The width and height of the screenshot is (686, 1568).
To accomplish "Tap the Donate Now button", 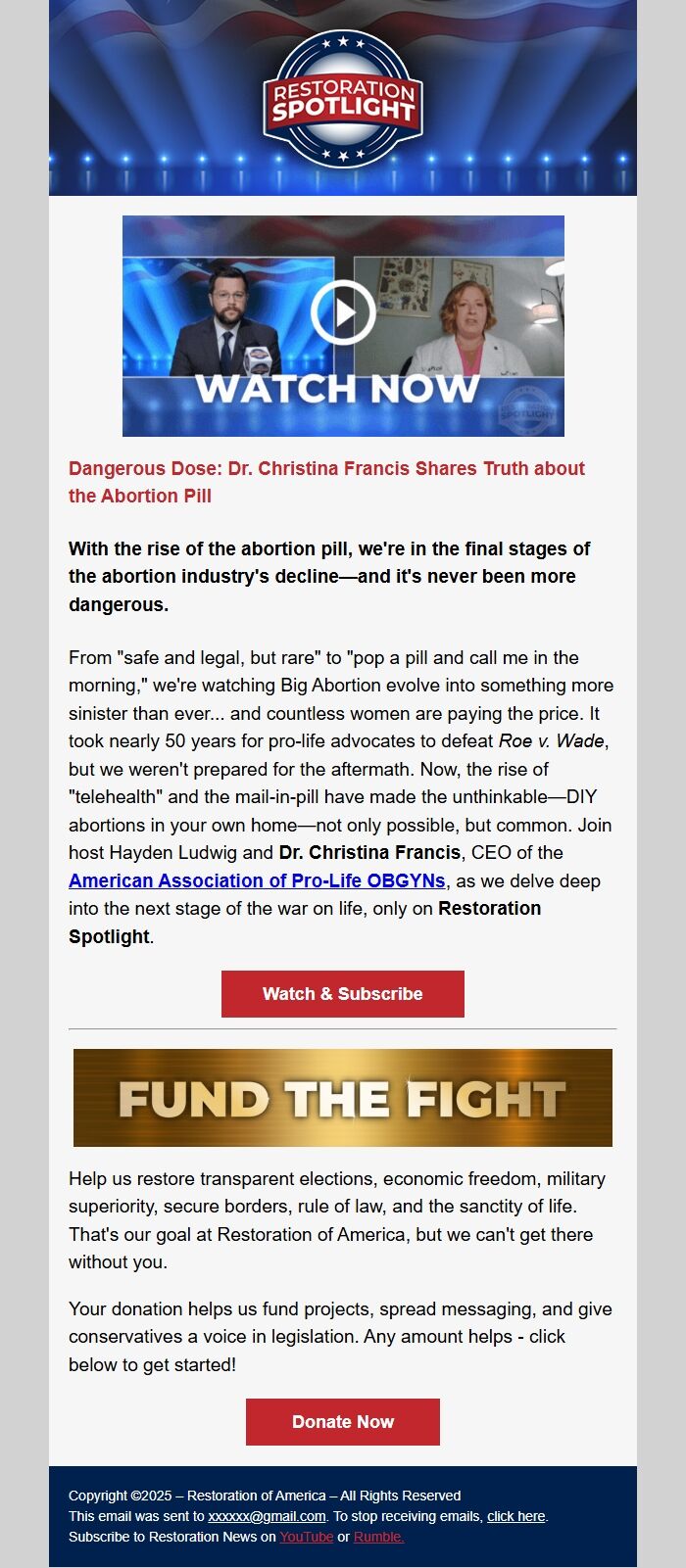I will coord(343,1422).
